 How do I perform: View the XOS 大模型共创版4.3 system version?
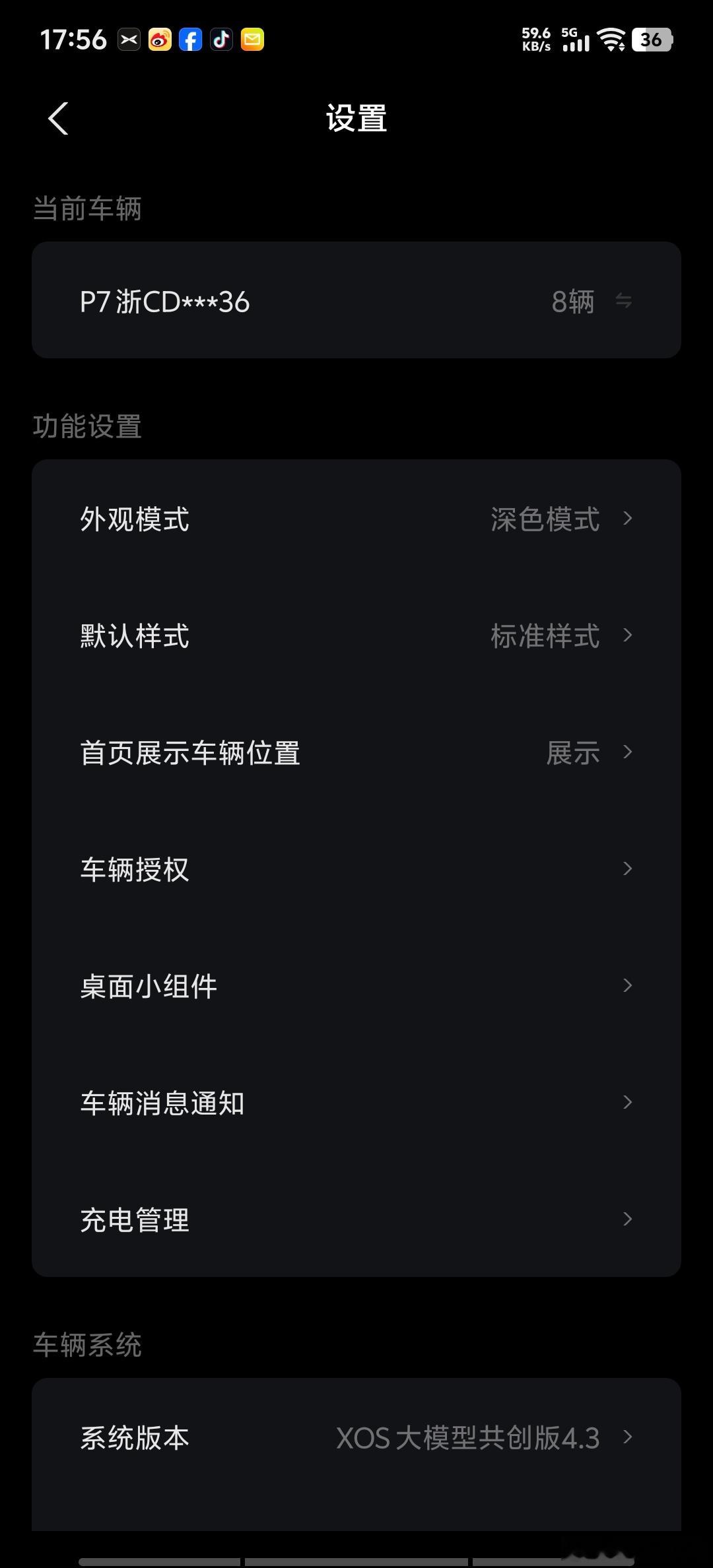(x=356, y=1439)
